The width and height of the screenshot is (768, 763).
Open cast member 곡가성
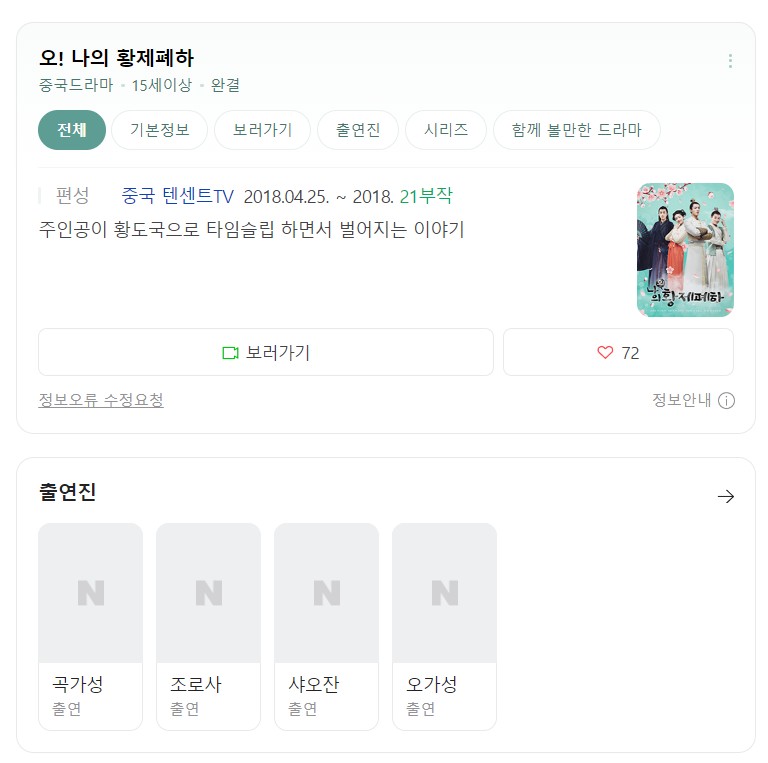click(90, 626)
